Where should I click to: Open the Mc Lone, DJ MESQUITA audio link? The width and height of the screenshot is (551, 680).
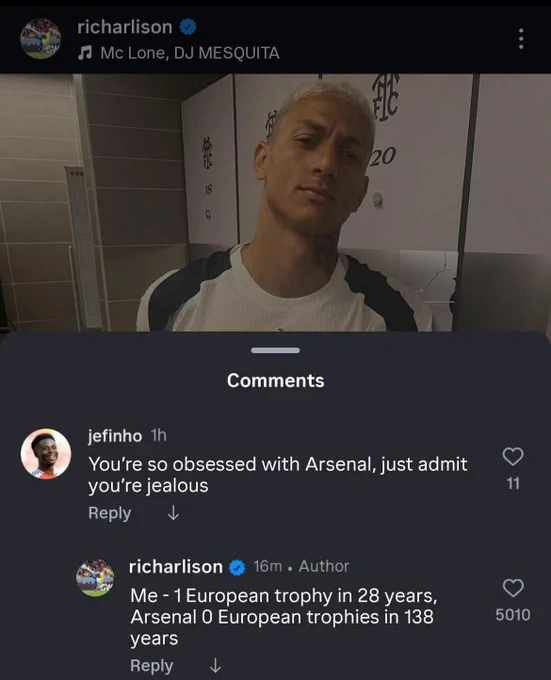tap(179, 53)
